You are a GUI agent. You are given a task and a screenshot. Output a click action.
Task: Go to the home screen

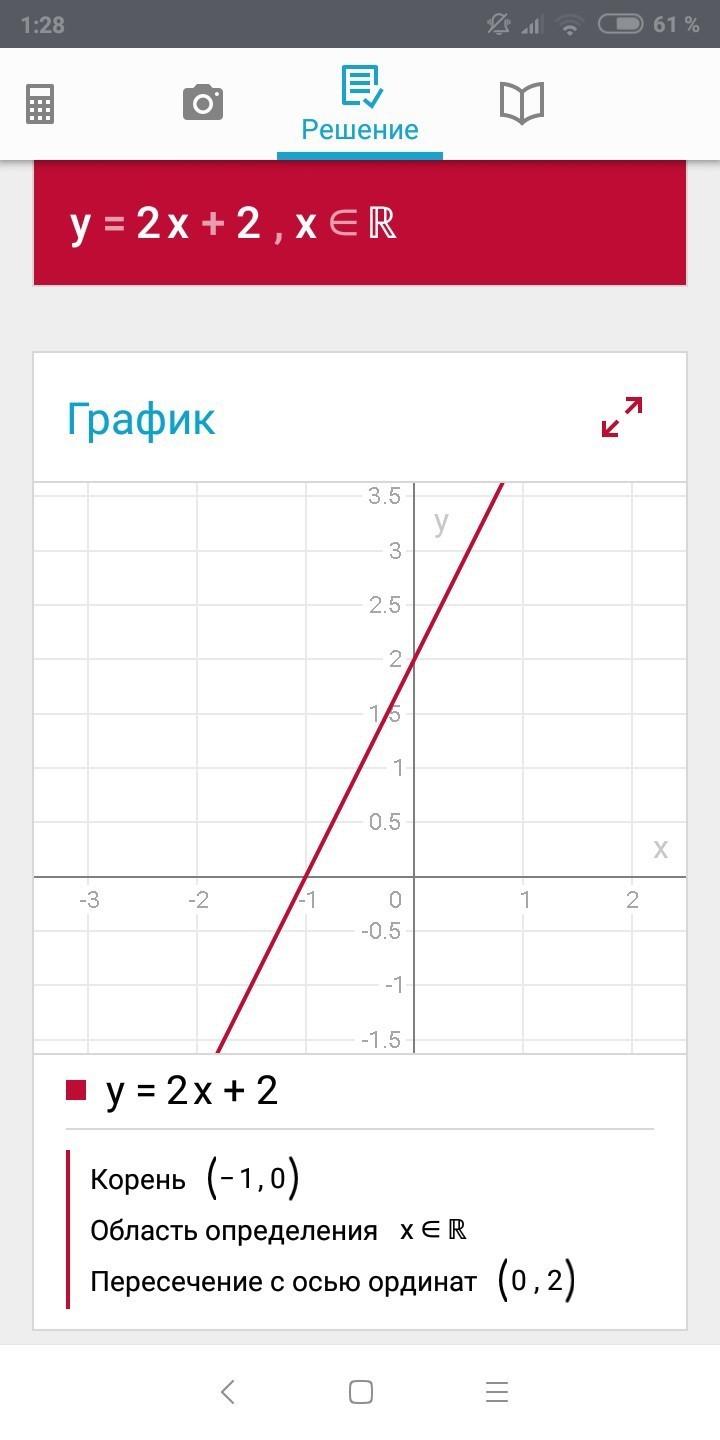(x=361, y=1391)
